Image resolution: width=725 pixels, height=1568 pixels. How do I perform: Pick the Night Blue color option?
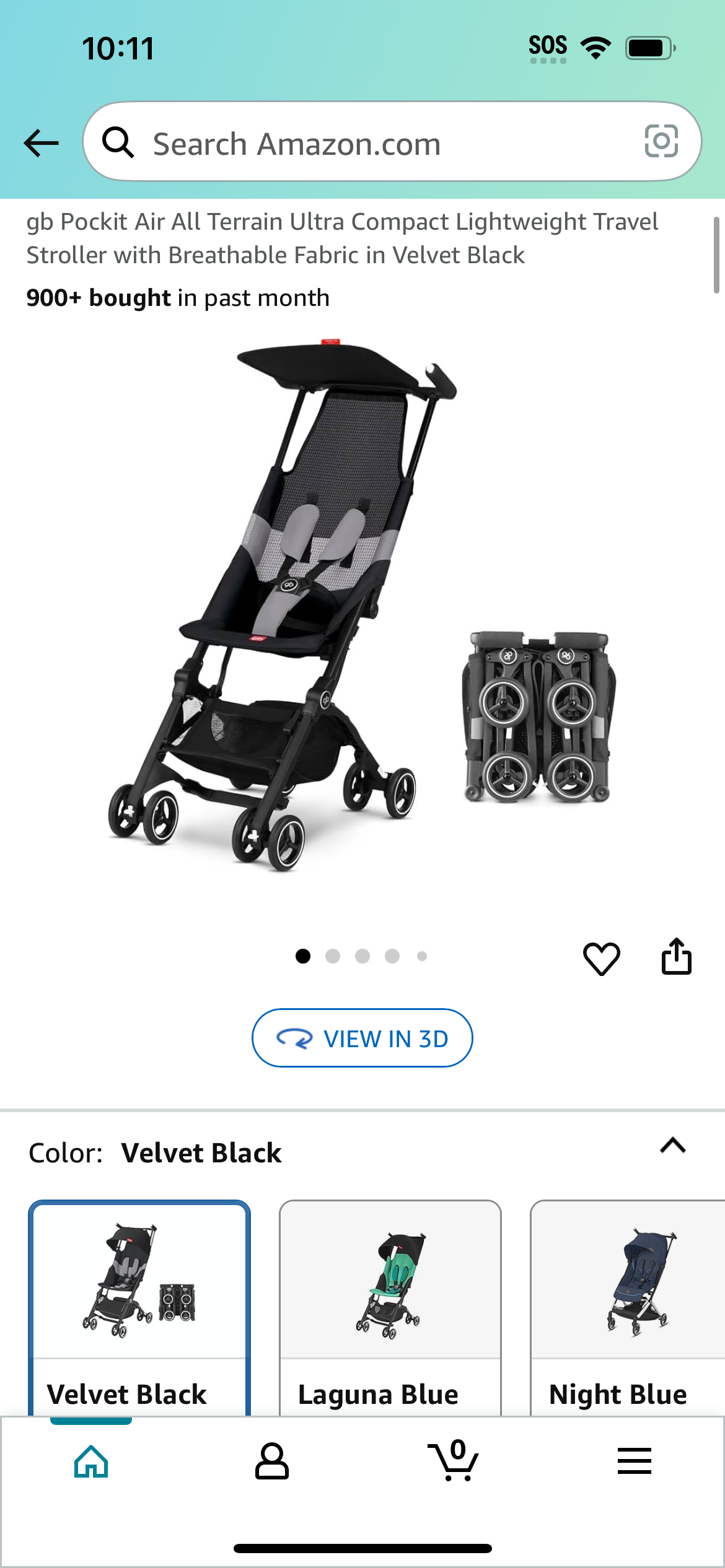point(628,1308)
